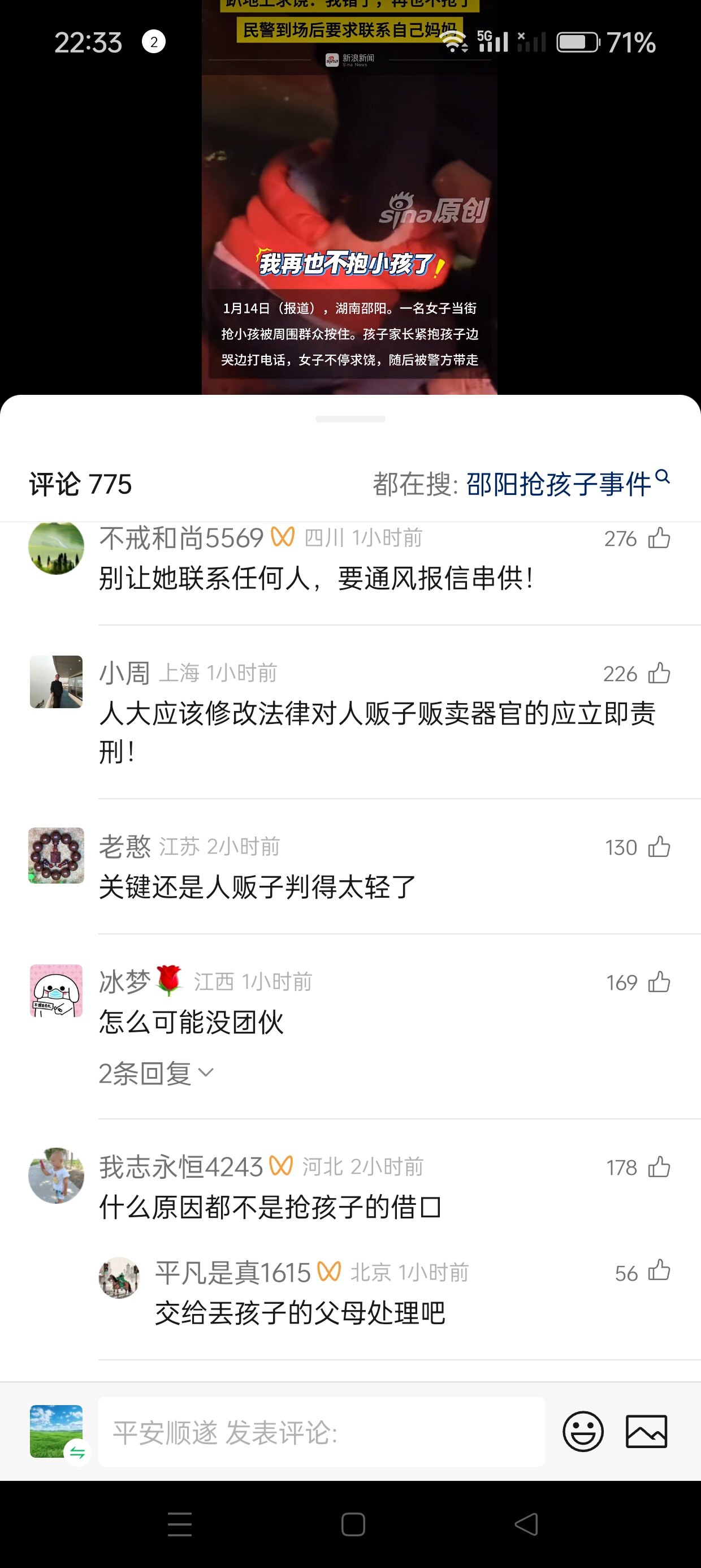Open 老憨's profile avatar
This screenshot has width=701, height=1568.
56,855
